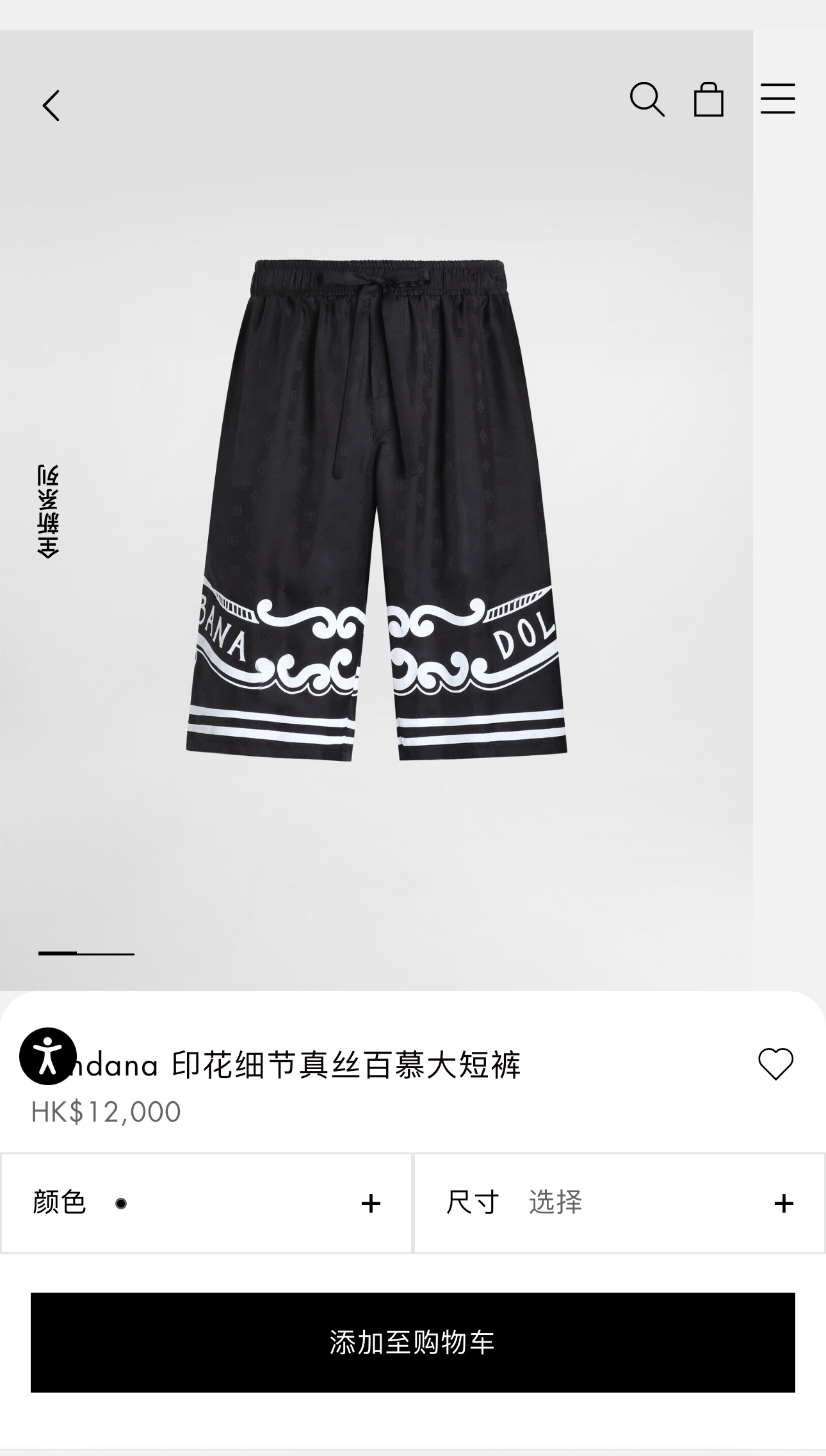
Task: Tap the 颜色 label in options row
Action: [x=59, y=1202]
